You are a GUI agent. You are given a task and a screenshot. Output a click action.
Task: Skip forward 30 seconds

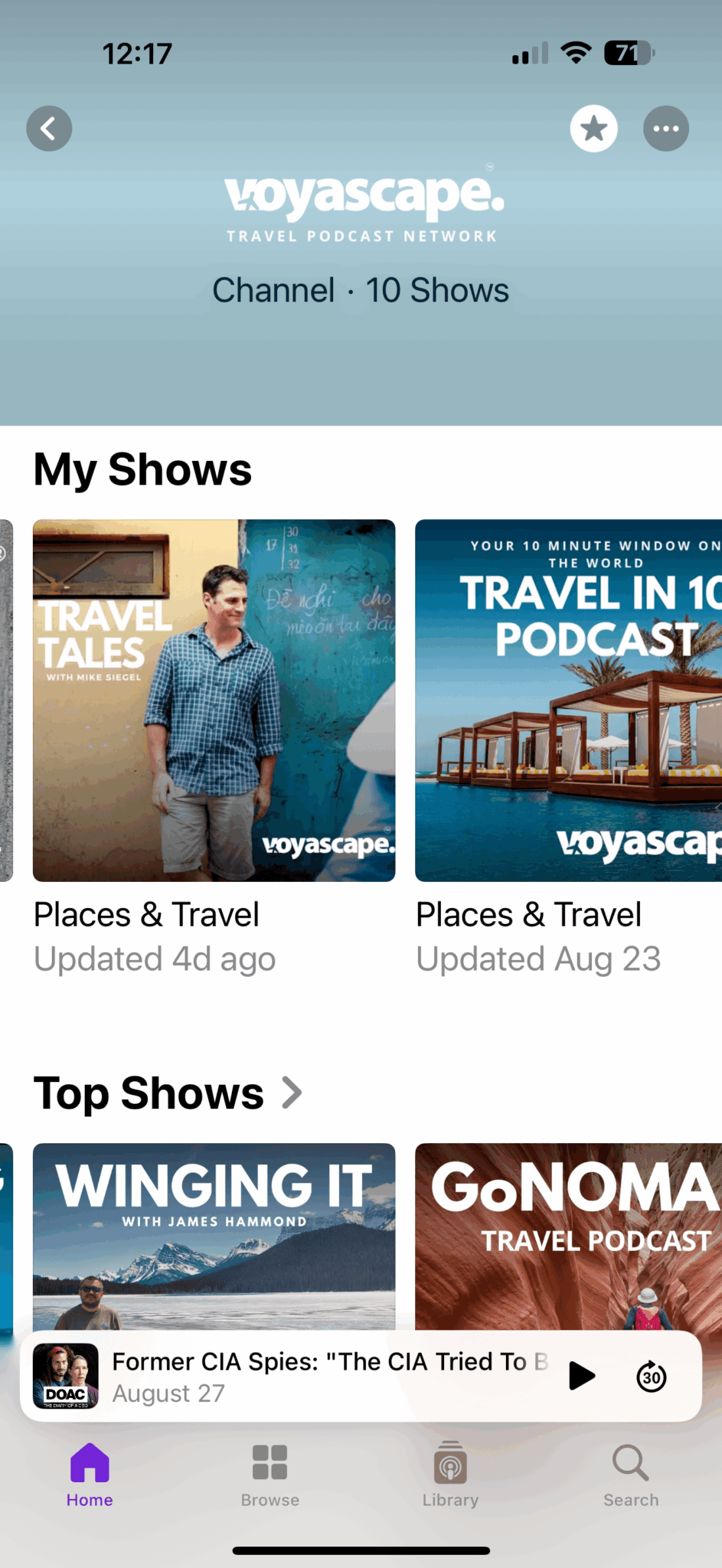651,1376
